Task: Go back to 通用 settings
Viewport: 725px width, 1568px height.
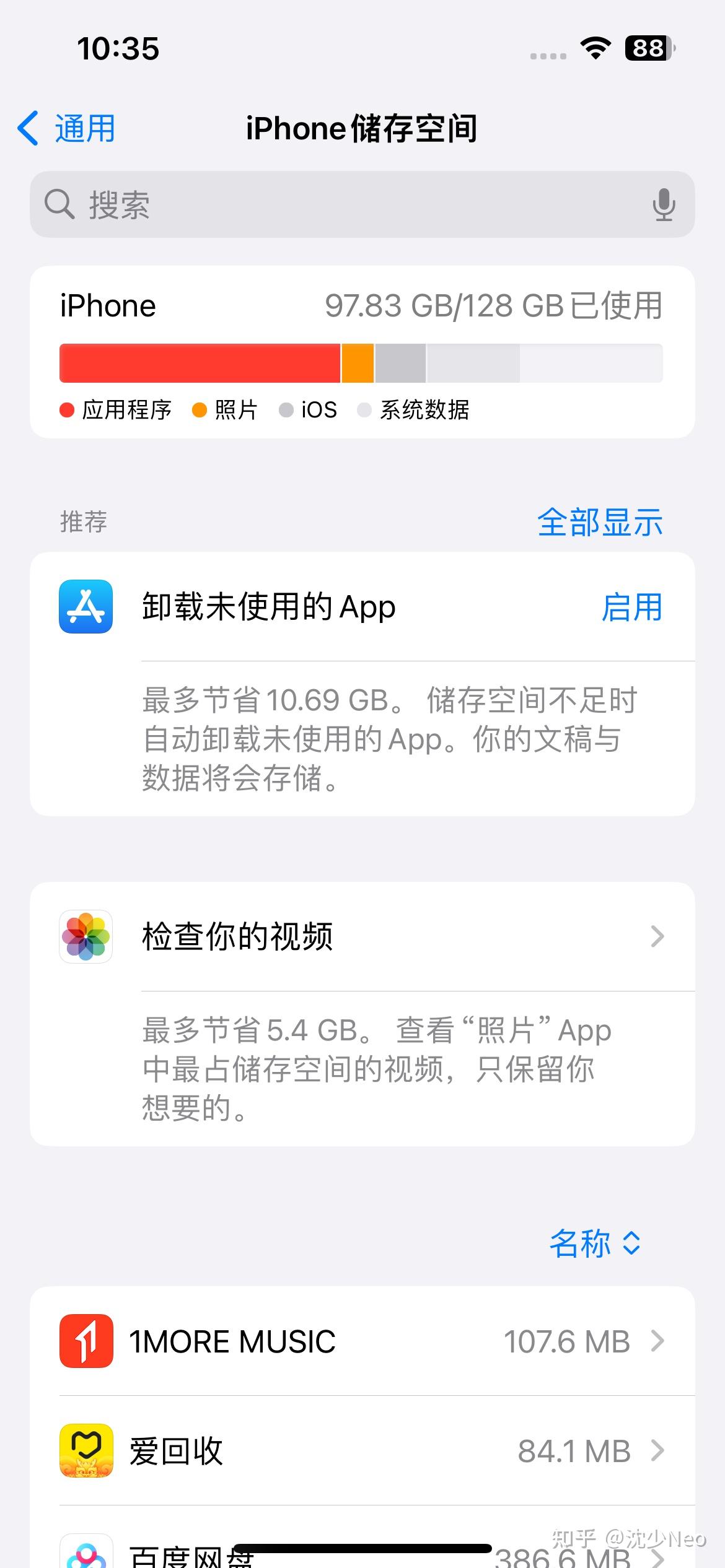Action: [66, 129]
